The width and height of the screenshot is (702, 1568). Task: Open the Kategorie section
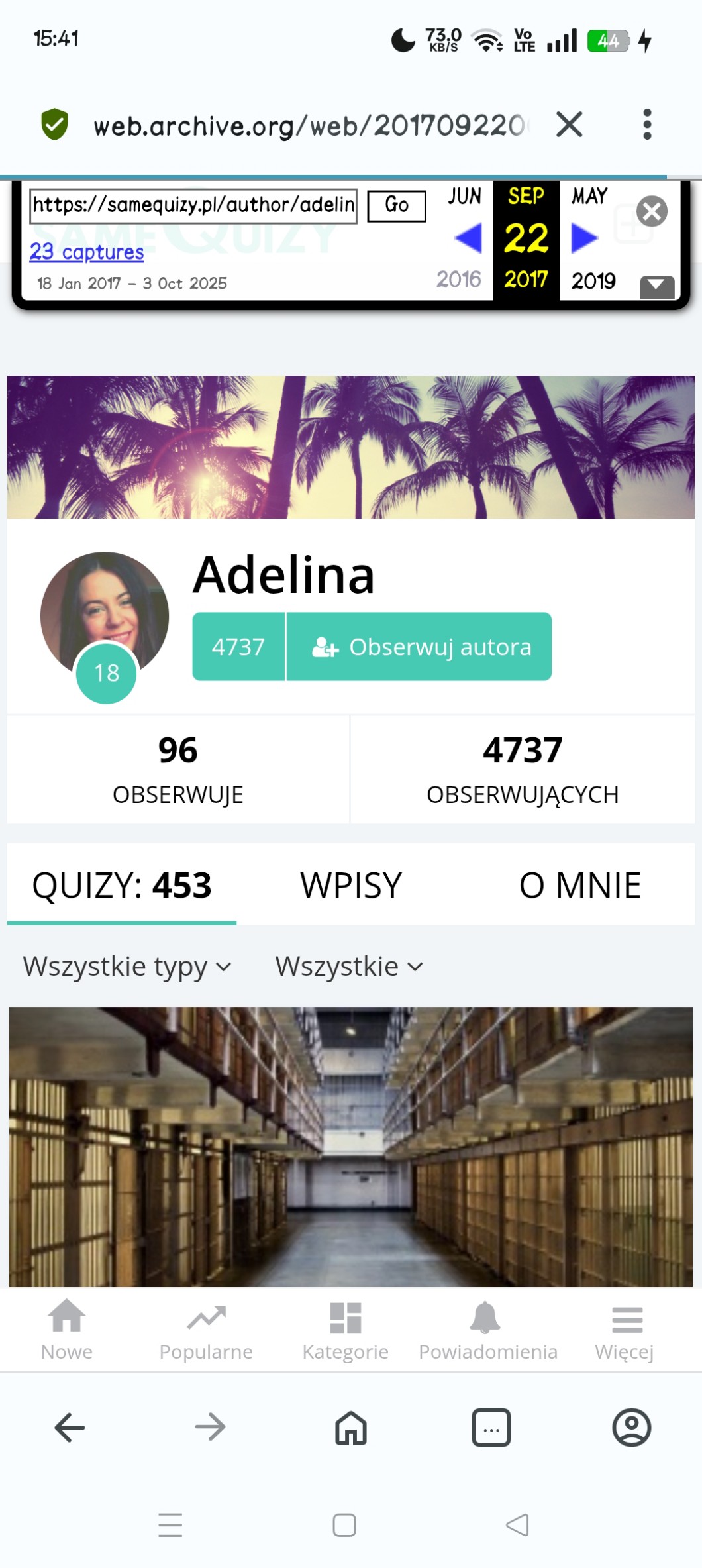point(345,1332)
